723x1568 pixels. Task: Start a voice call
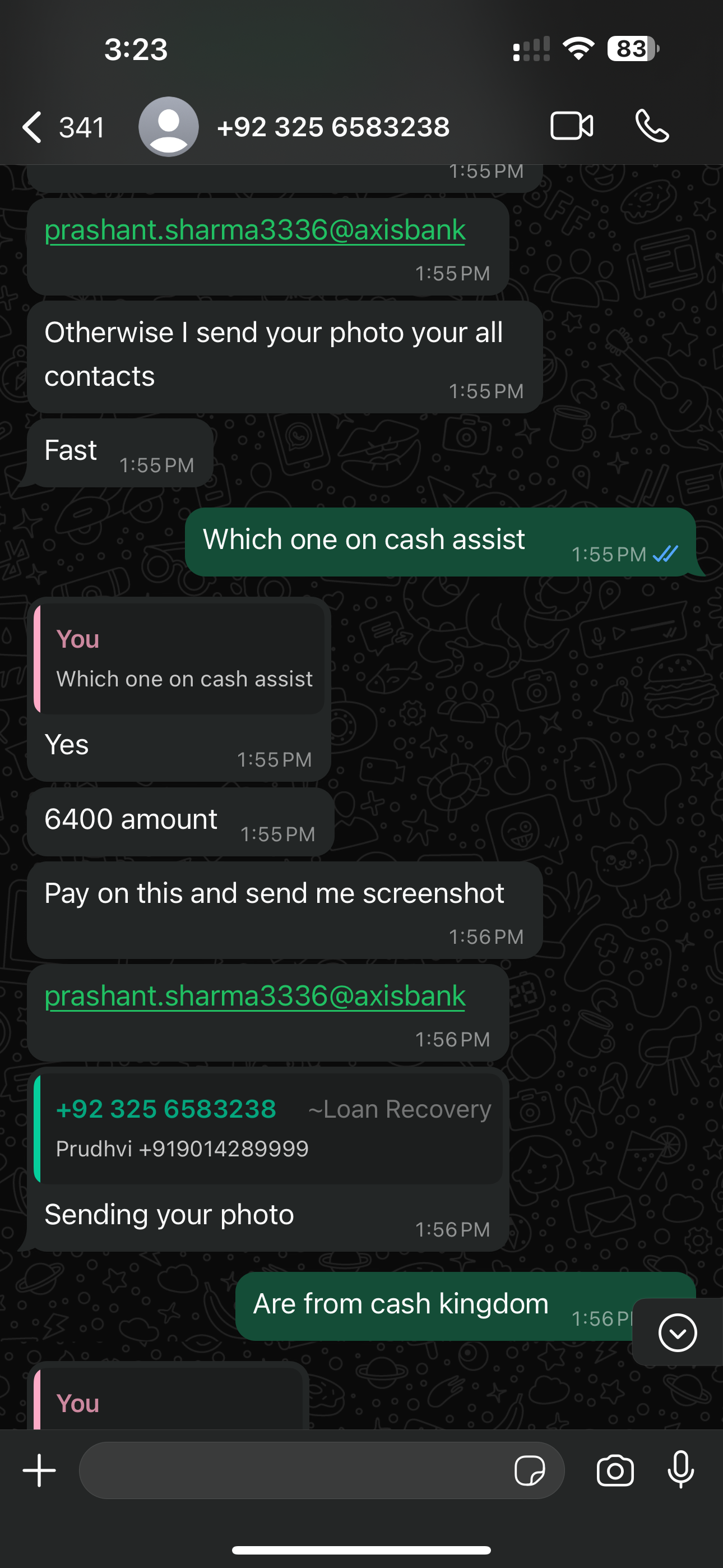pos(652,127)
